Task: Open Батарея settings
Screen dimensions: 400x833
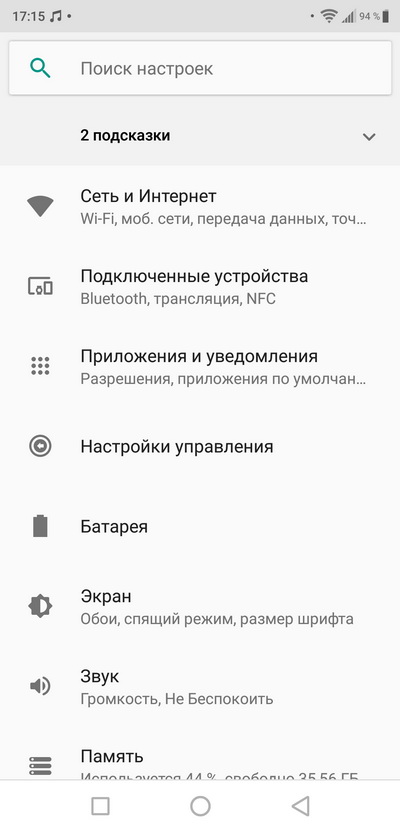Action: tap(200, 526)
